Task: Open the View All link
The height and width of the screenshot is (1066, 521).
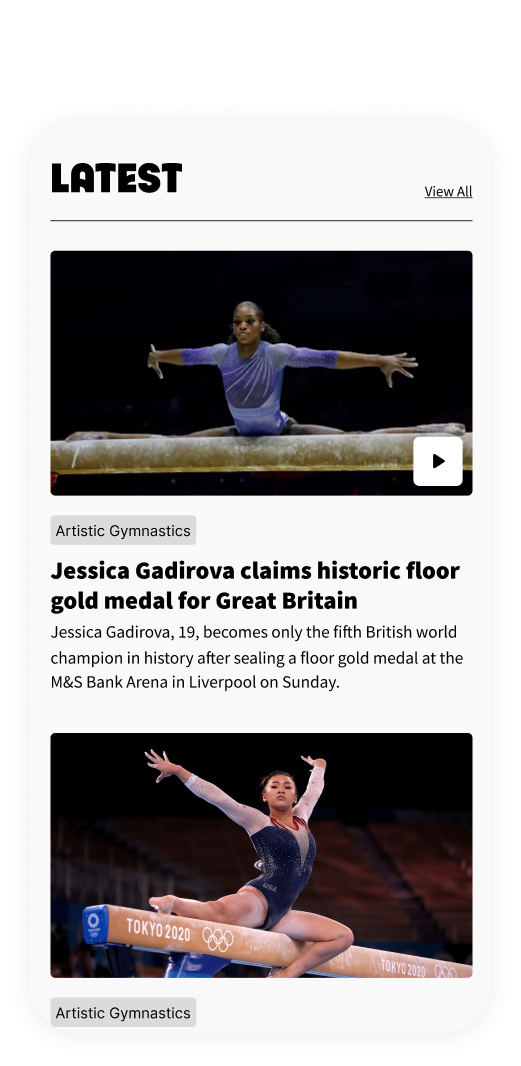Action: 448,192
